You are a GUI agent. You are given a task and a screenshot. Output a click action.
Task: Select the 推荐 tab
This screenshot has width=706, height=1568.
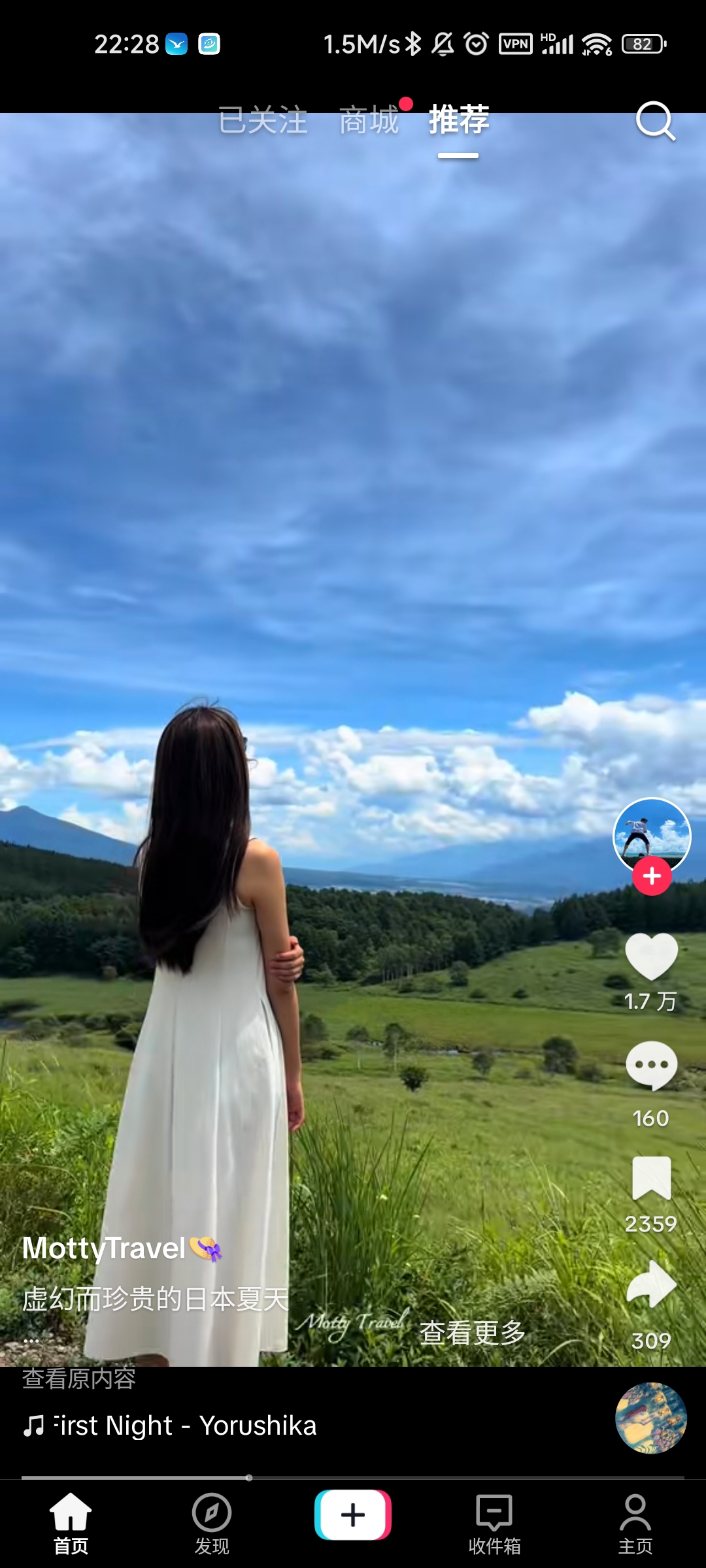tap(459, 121)
